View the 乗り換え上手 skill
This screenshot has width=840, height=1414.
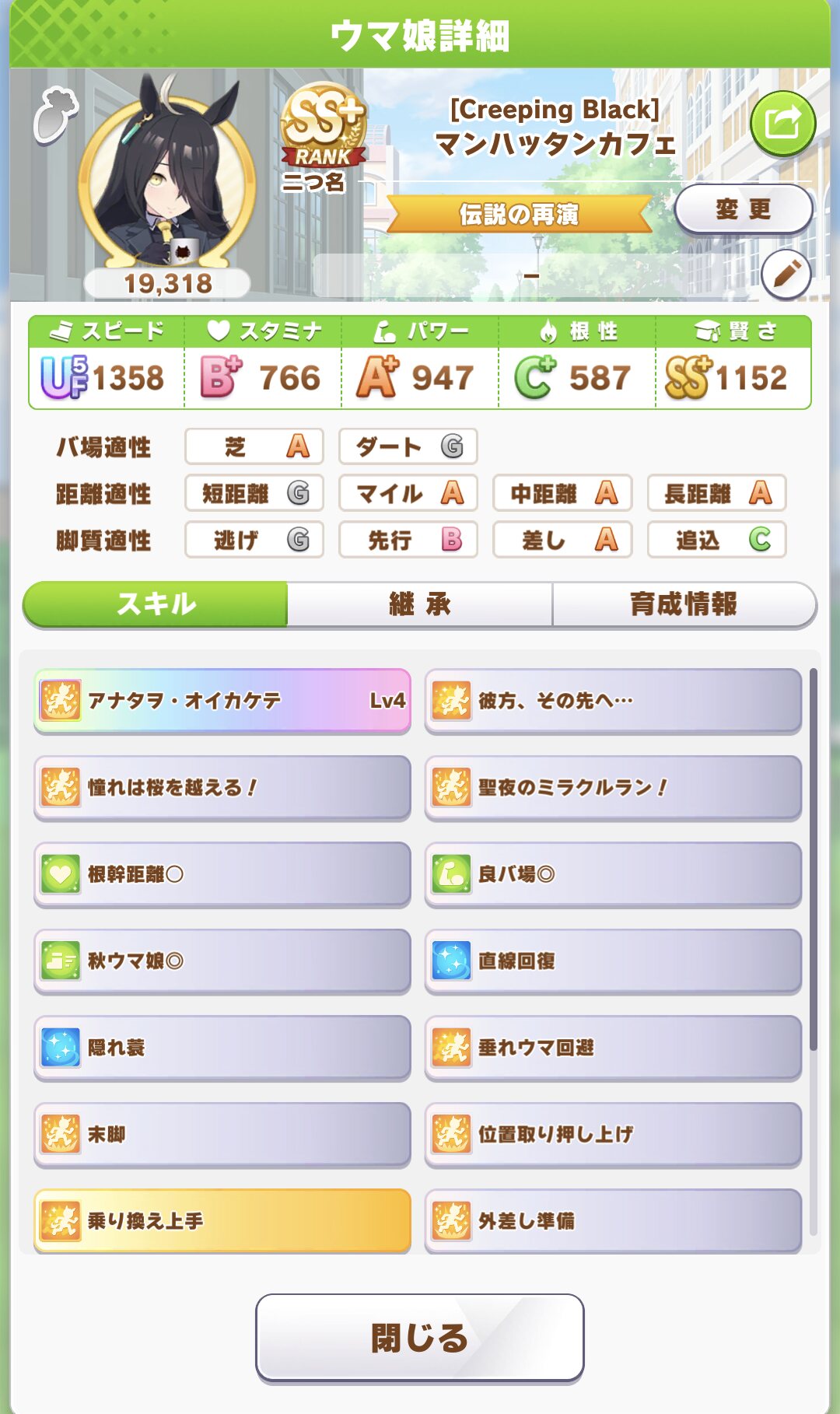coord(222,1220)
